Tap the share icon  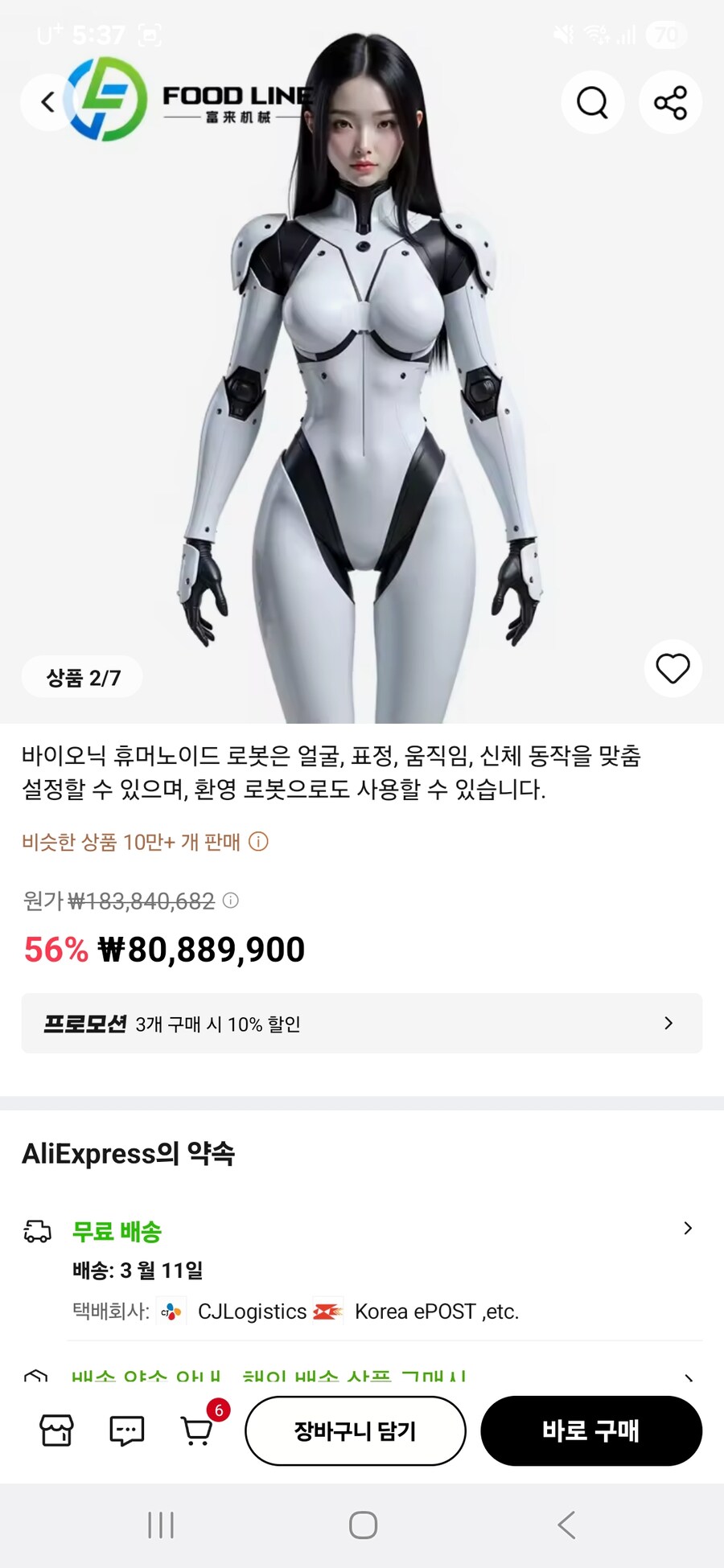point(670,102)
